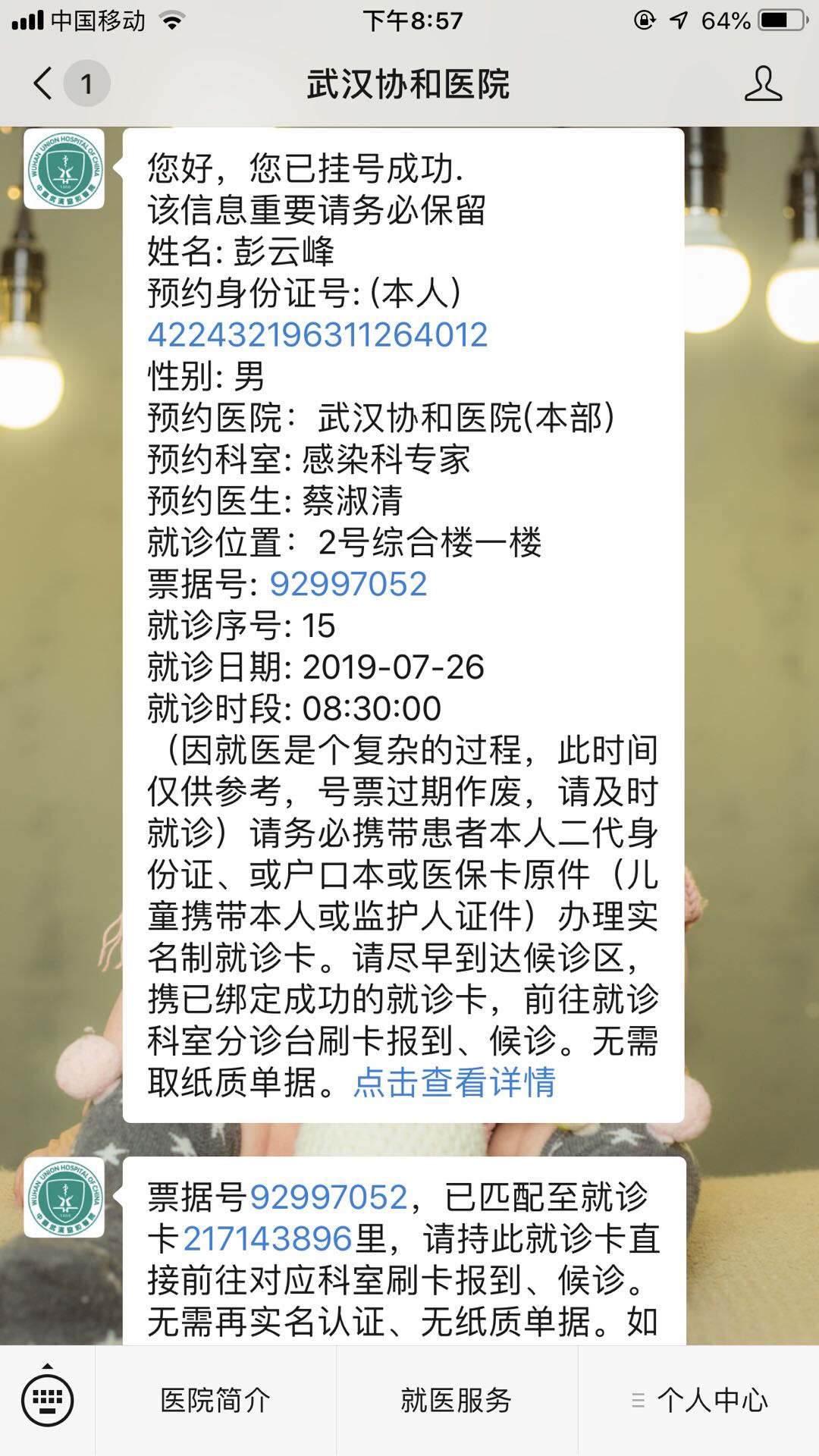The image size is (819, 1456).
Task: Open the 就医服务 menu
Action: (x=457, y=1401)
